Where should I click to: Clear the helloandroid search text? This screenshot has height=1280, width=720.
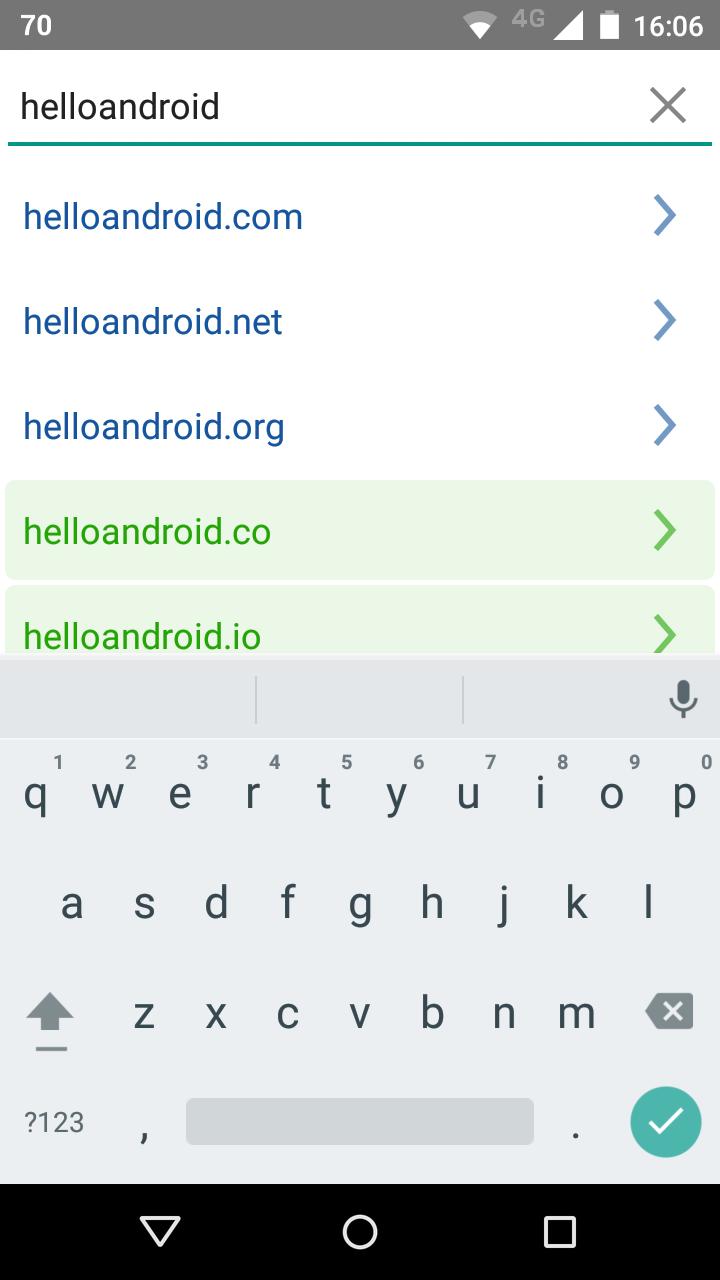tap(667, 105)
